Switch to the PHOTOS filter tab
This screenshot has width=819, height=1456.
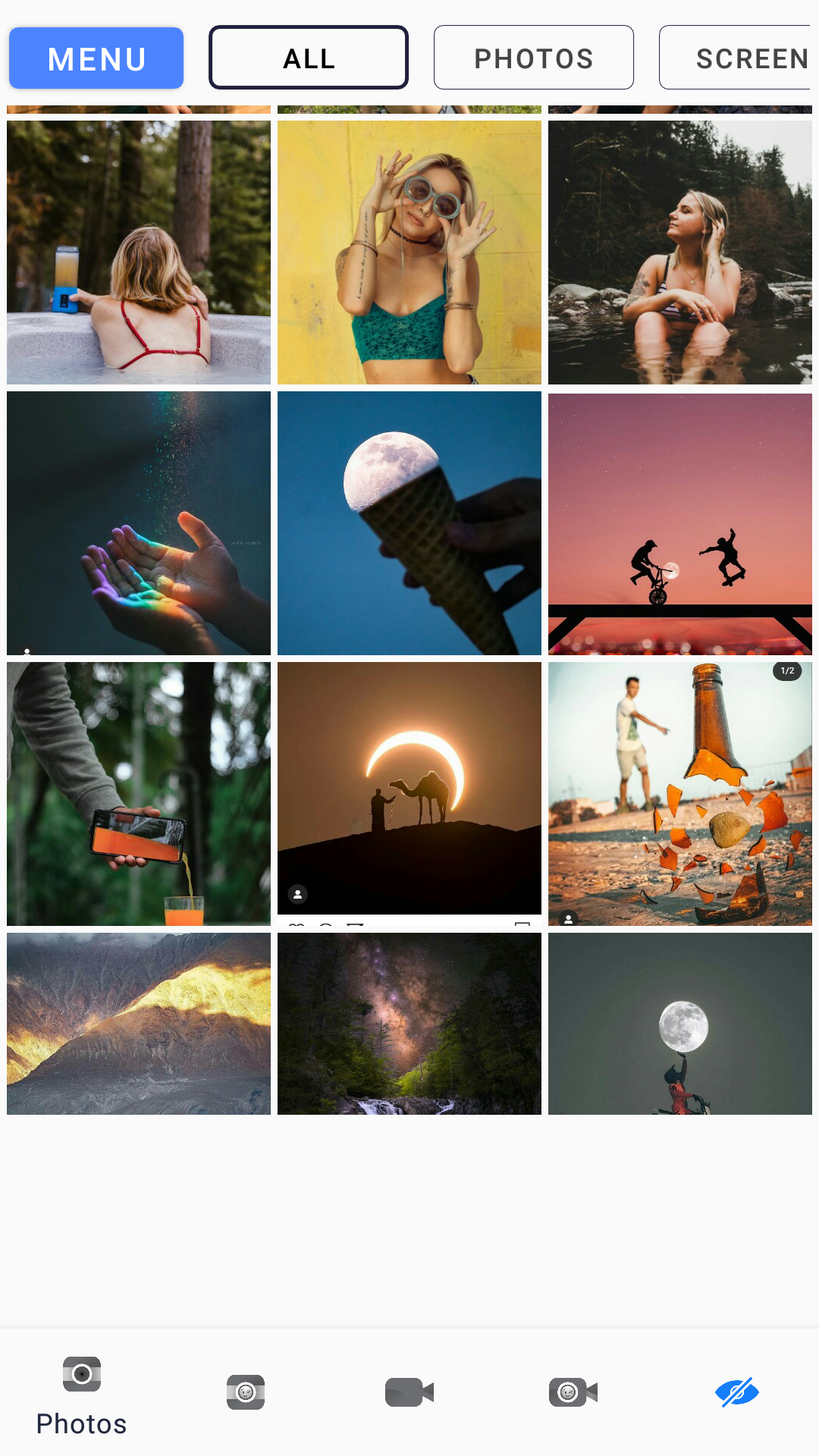click(534, 58)
